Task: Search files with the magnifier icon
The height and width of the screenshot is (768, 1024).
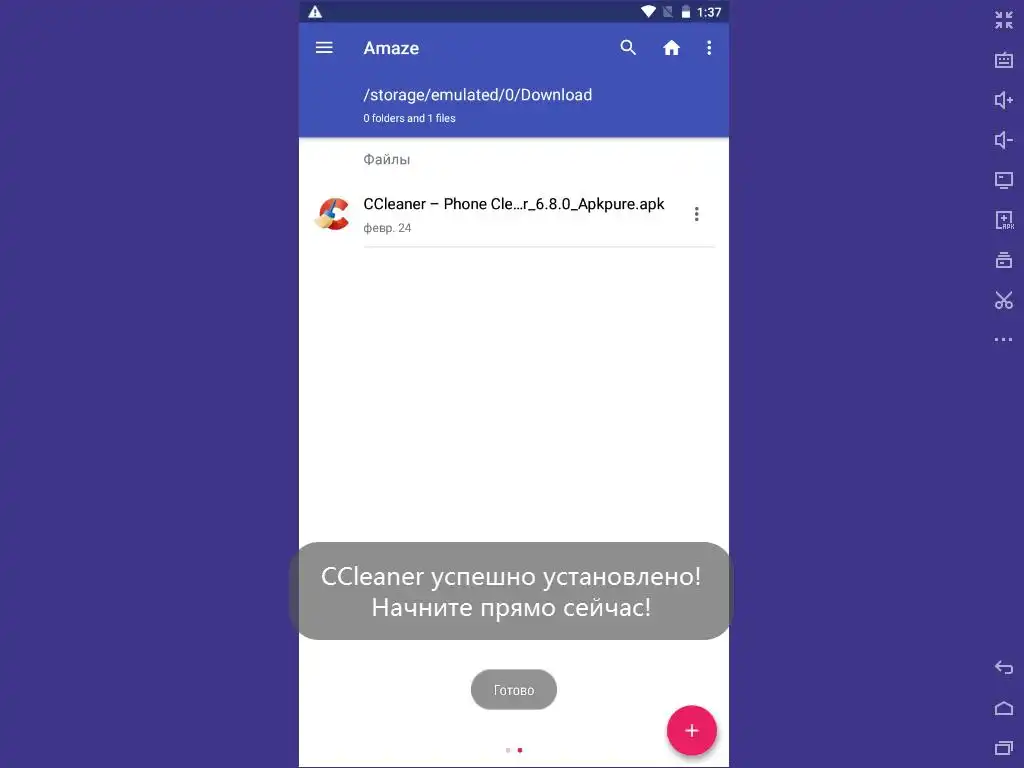Action: 628,48
